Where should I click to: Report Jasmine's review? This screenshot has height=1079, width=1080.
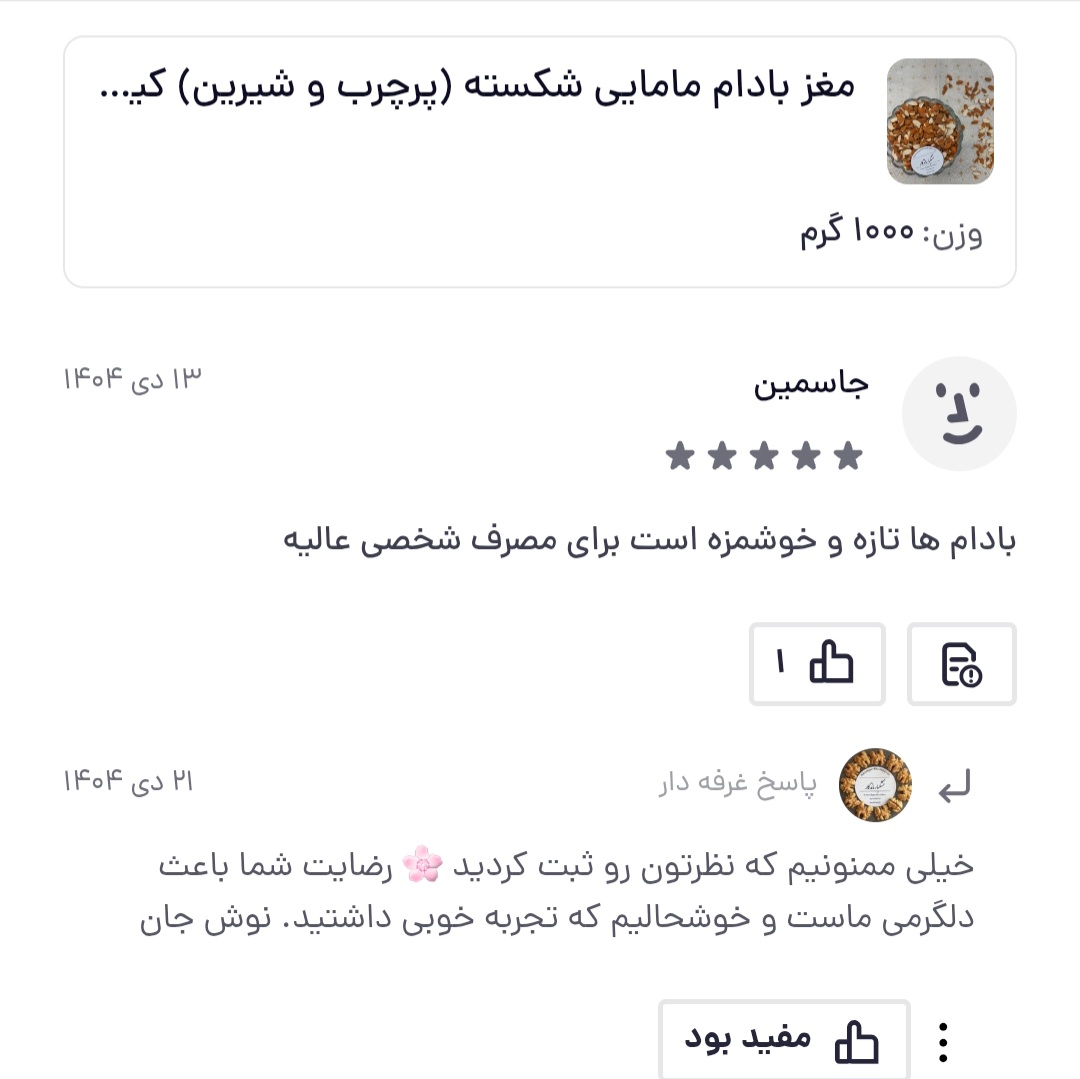pos(961,664)
